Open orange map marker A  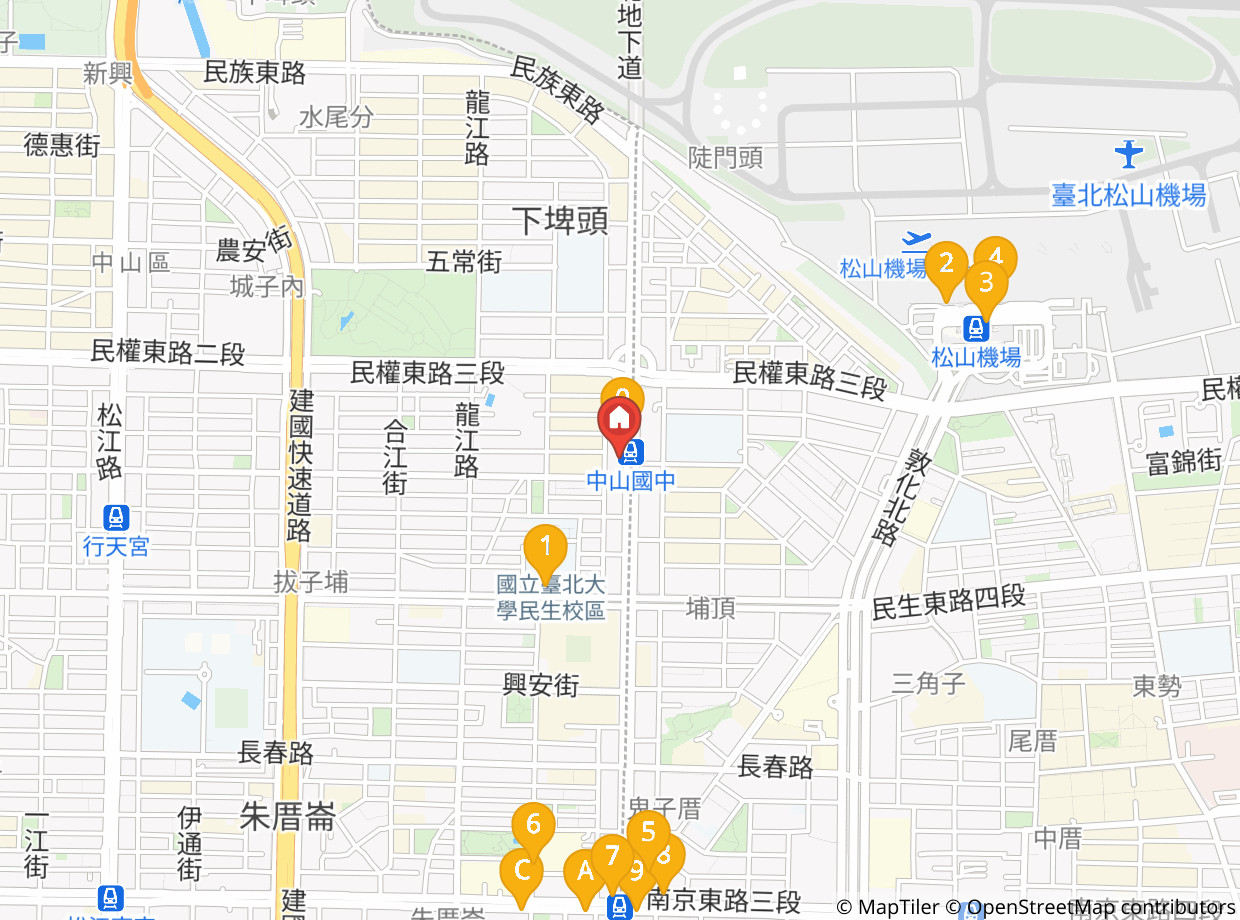[583, 873]
